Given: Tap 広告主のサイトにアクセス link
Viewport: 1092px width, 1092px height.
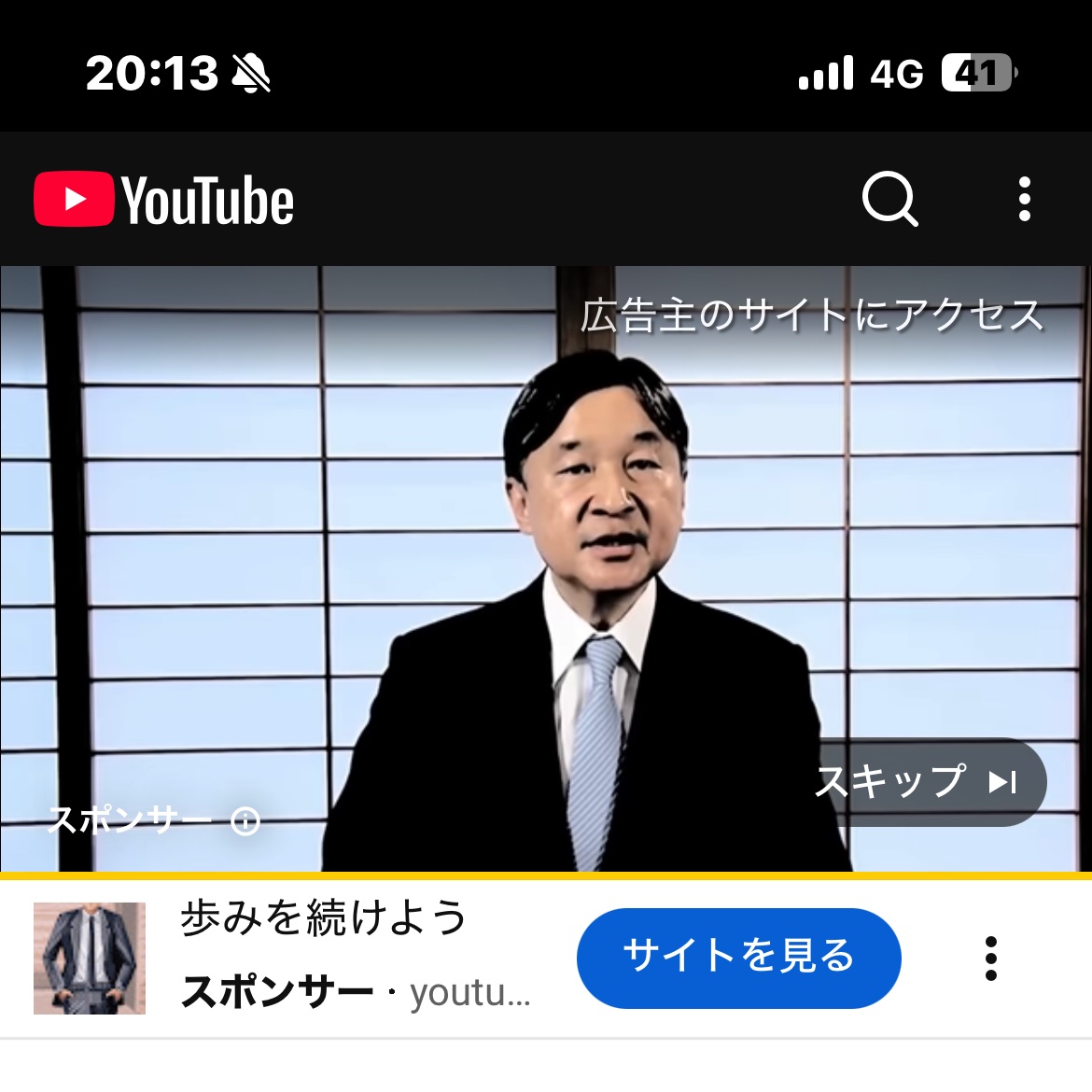Looking at the screenshot, I should coord(810,315).
